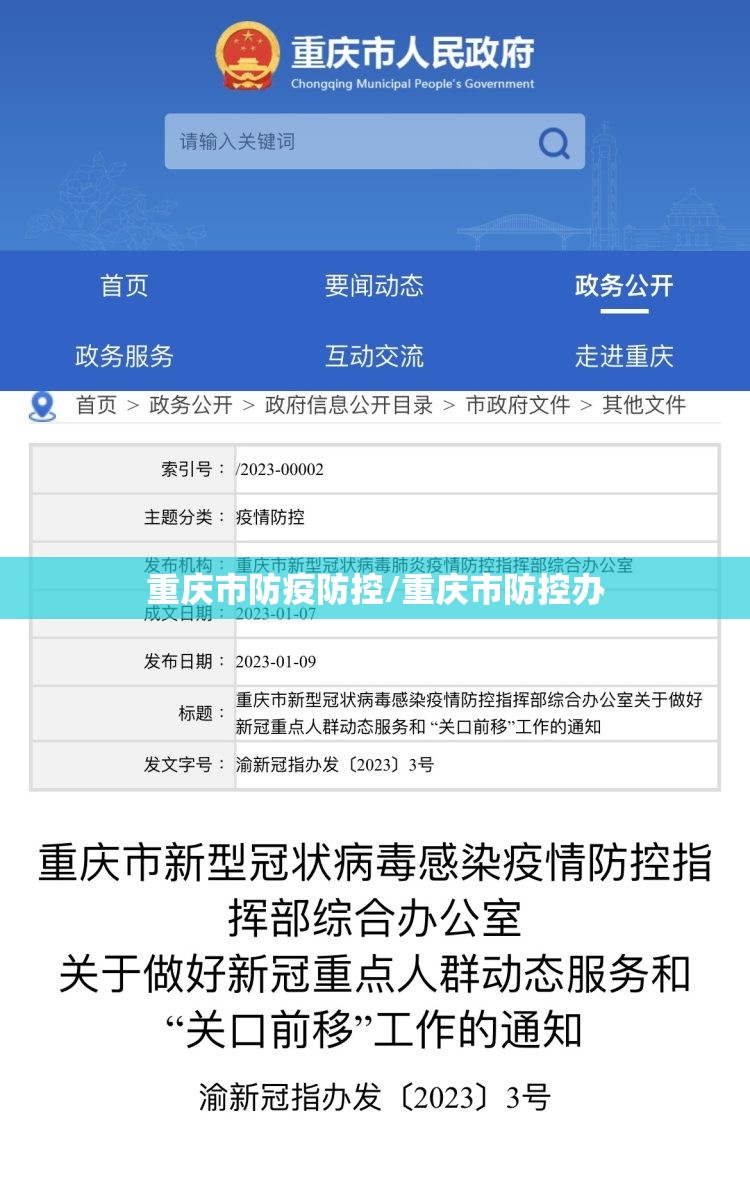Image resolution: width=750 pixels, height=1177 pixels.
Task: Open 政府信息公开目录 breadcrumb link
Action: point(348,405)
